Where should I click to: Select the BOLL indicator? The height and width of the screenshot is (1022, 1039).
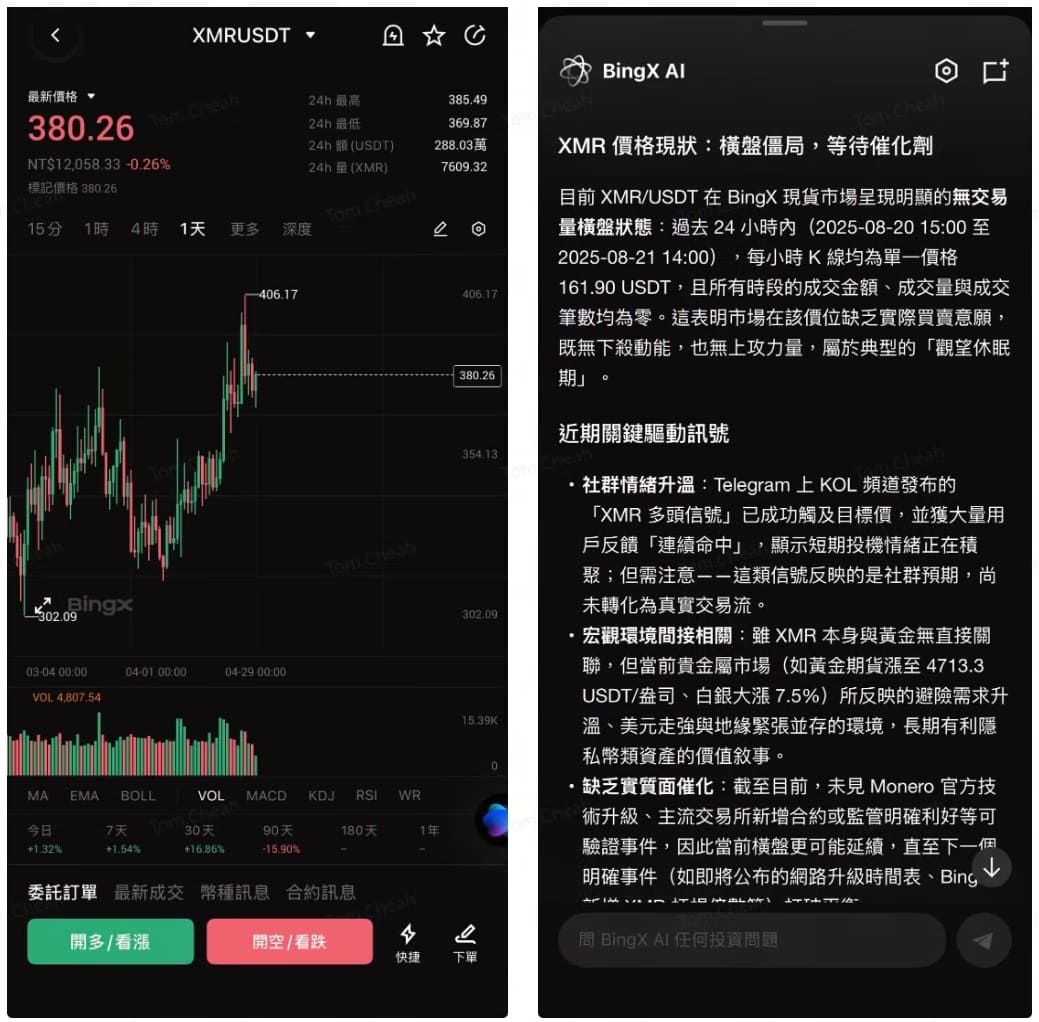[138, 796]
